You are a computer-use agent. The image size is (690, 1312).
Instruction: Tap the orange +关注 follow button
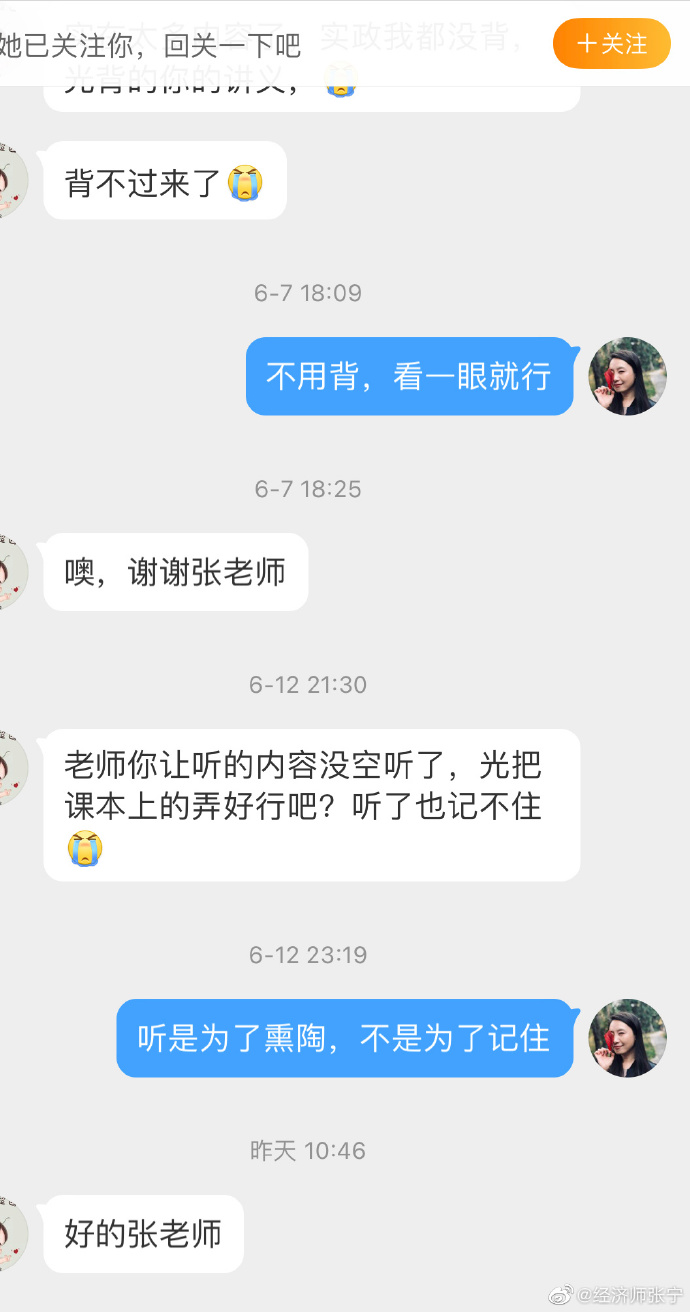coord(611,44)
